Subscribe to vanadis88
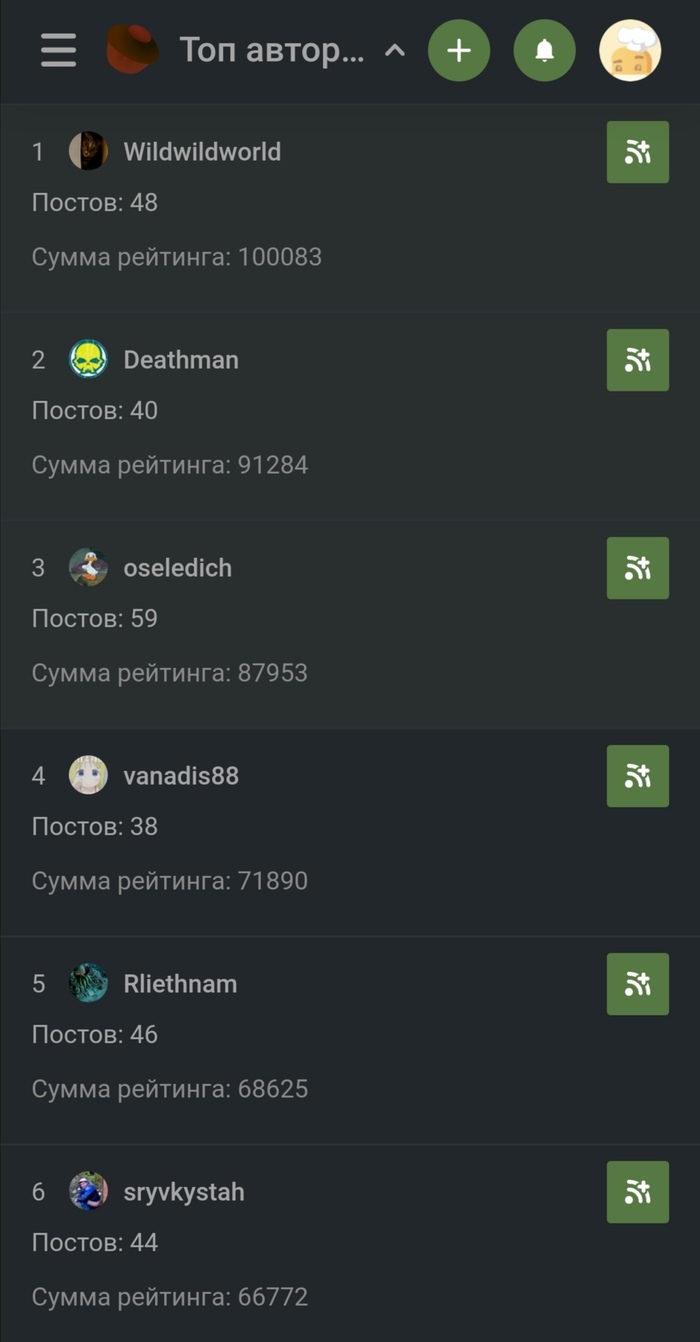Viewport: 700px width, 1342px height. (x=637, y=776)
